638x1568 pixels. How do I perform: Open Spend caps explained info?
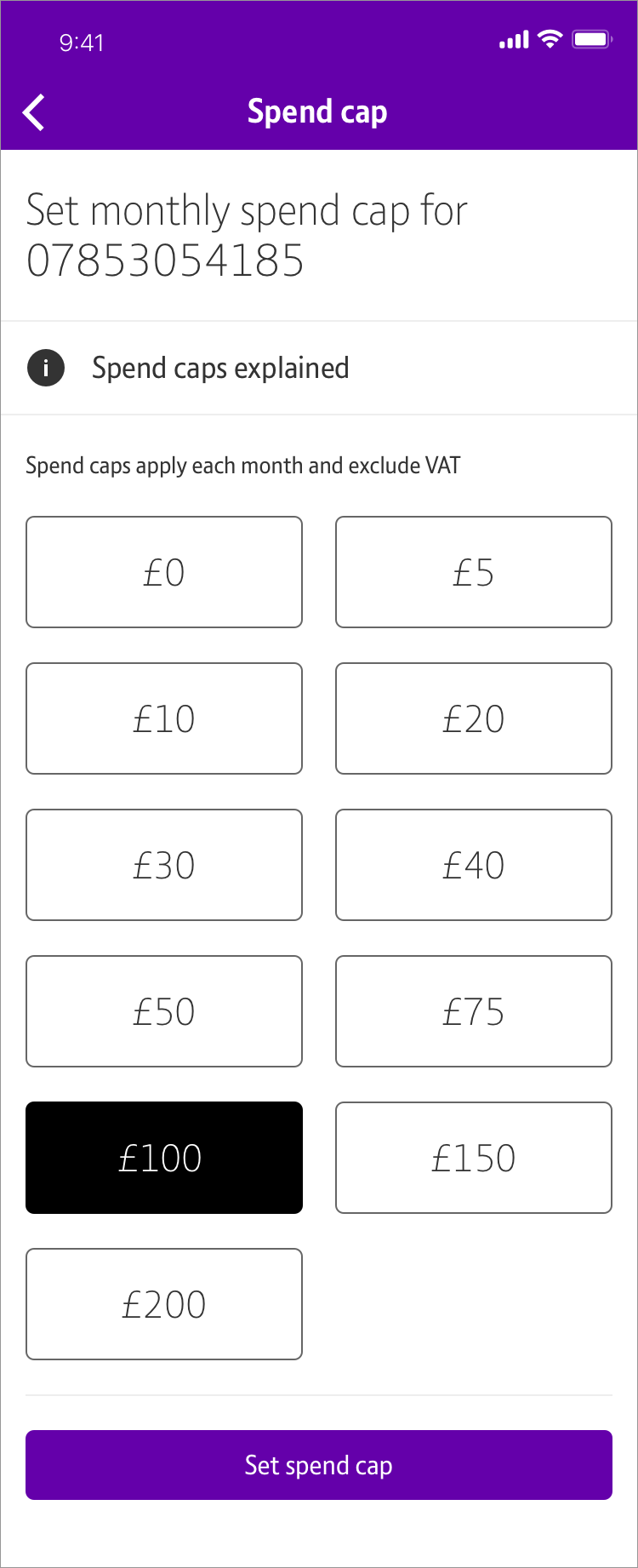pyautogui.click(x=219, y=369)
